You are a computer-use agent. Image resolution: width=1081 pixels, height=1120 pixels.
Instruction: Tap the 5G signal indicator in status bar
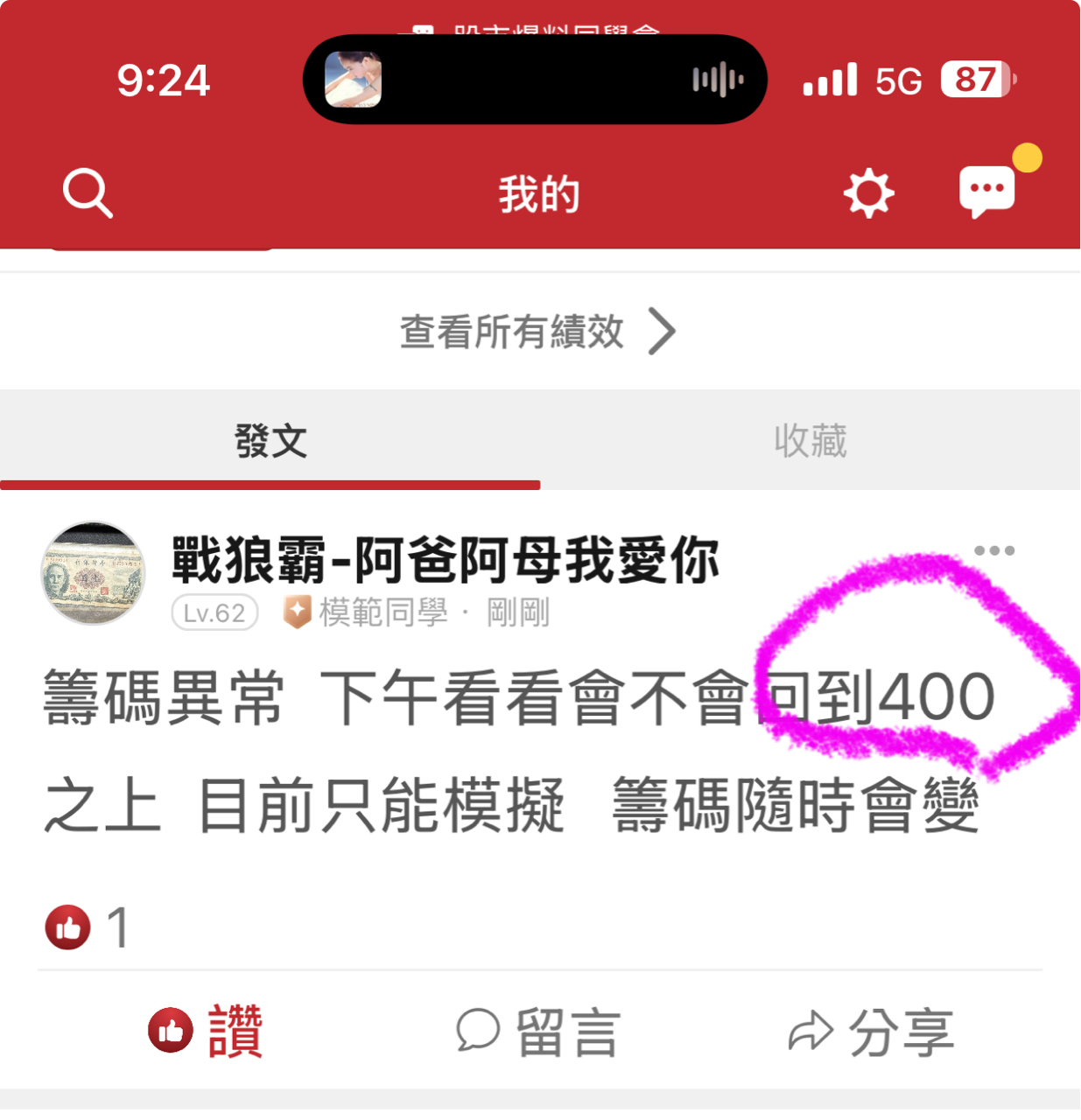[896, 80]
